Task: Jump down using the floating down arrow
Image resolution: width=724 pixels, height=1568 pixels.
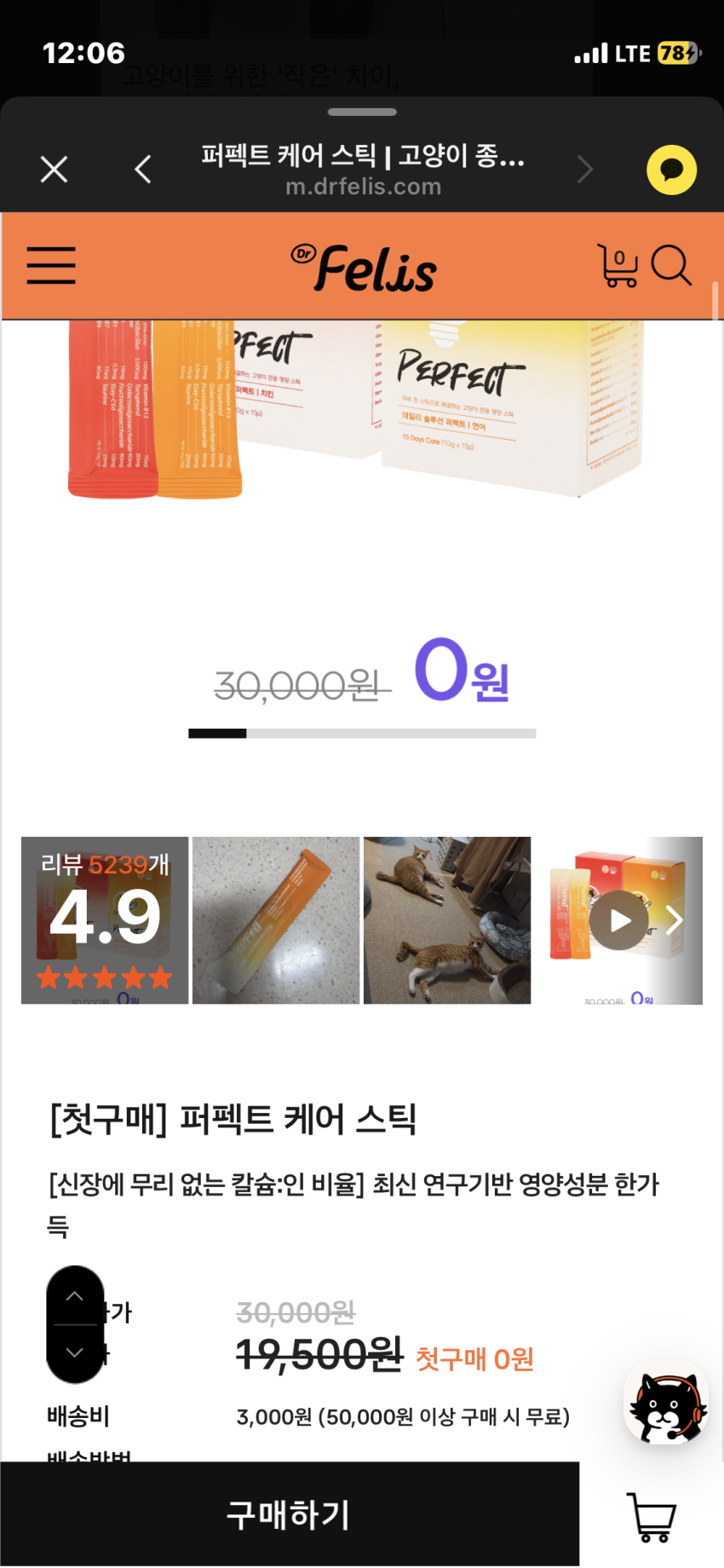Action: [75, 1352]
